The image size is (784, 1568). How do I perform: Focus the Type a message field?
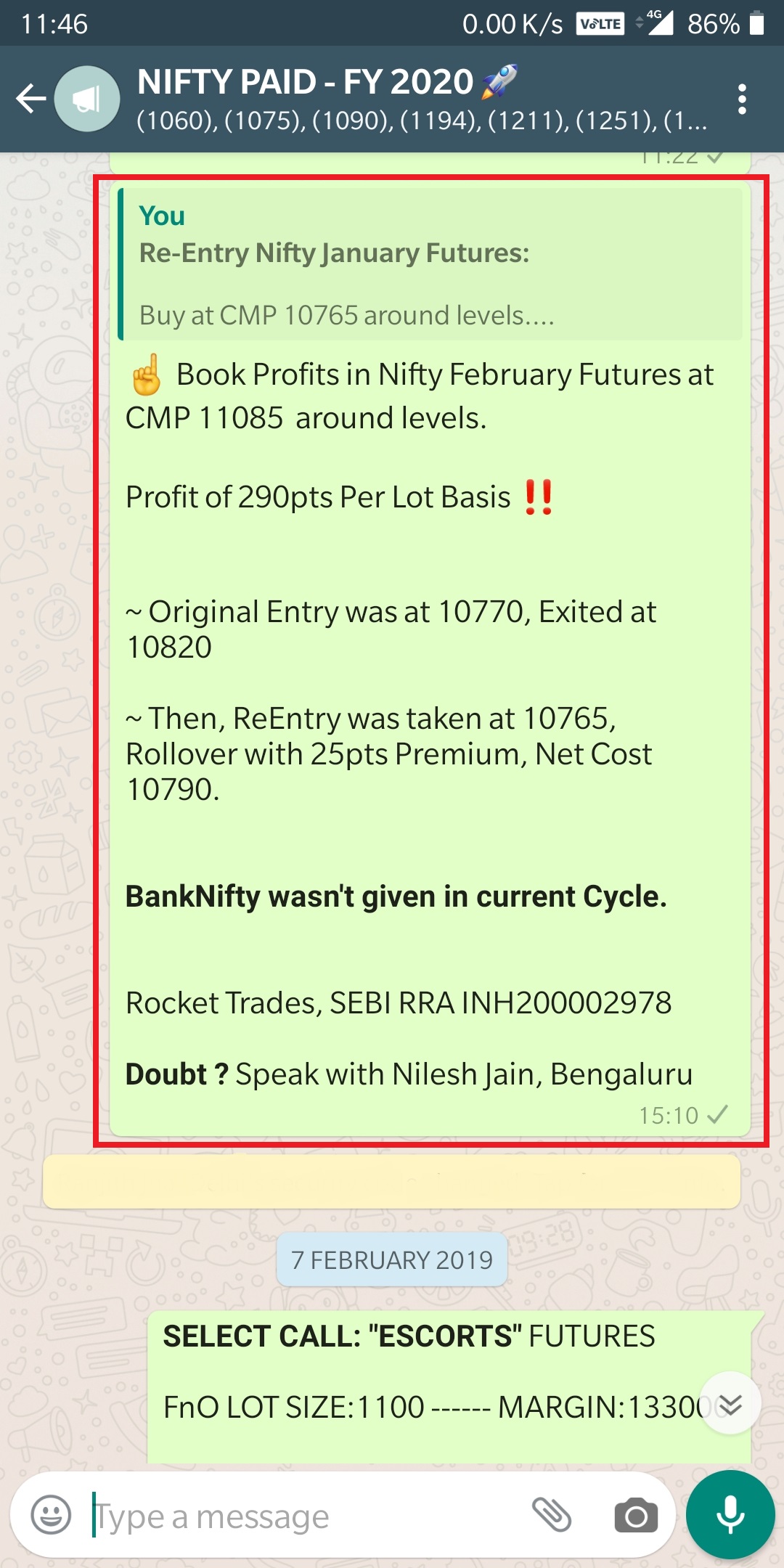tap(305, 1516)
